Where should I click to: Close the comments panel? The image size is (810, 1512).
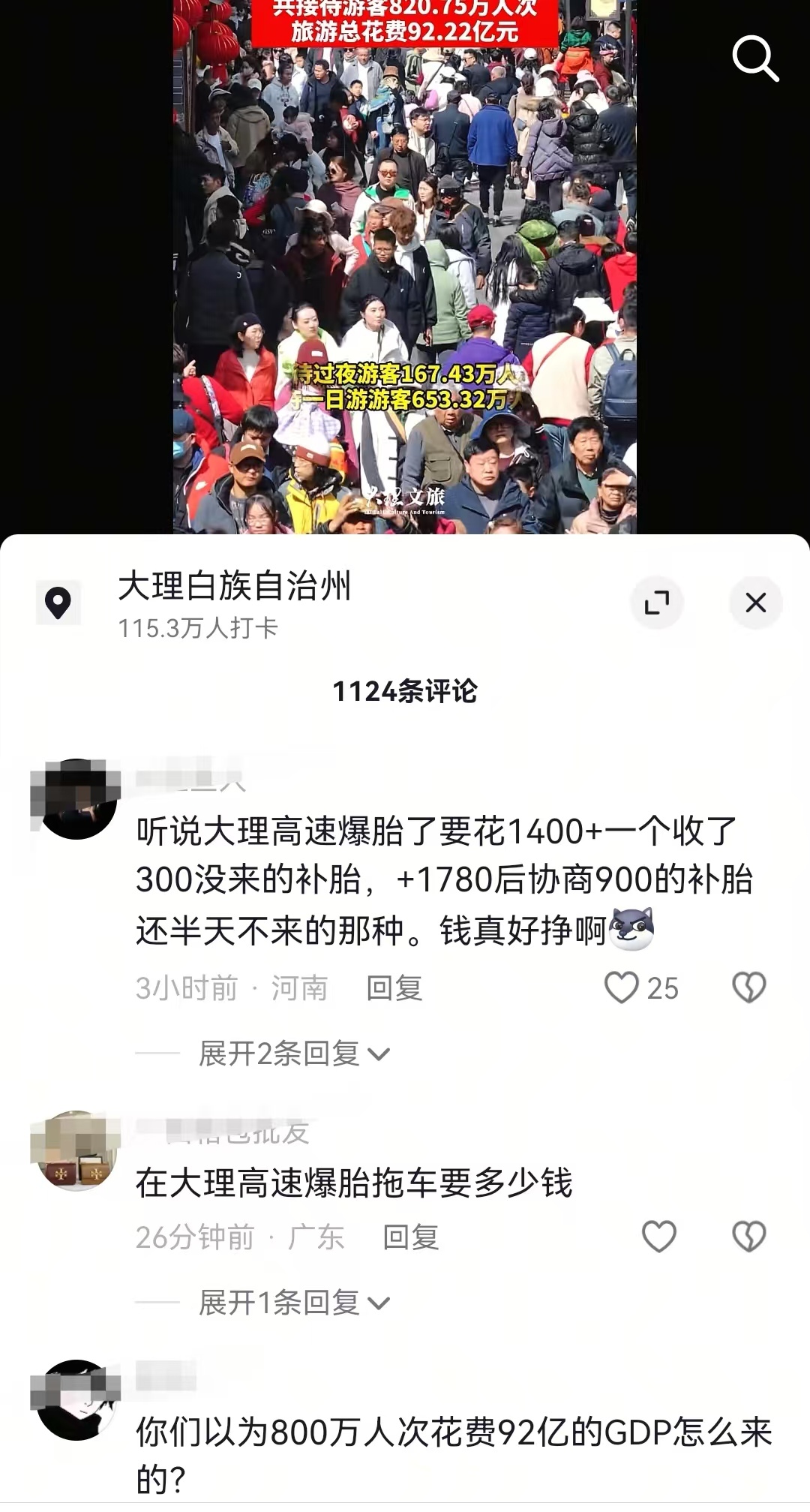tap(756, 603)
